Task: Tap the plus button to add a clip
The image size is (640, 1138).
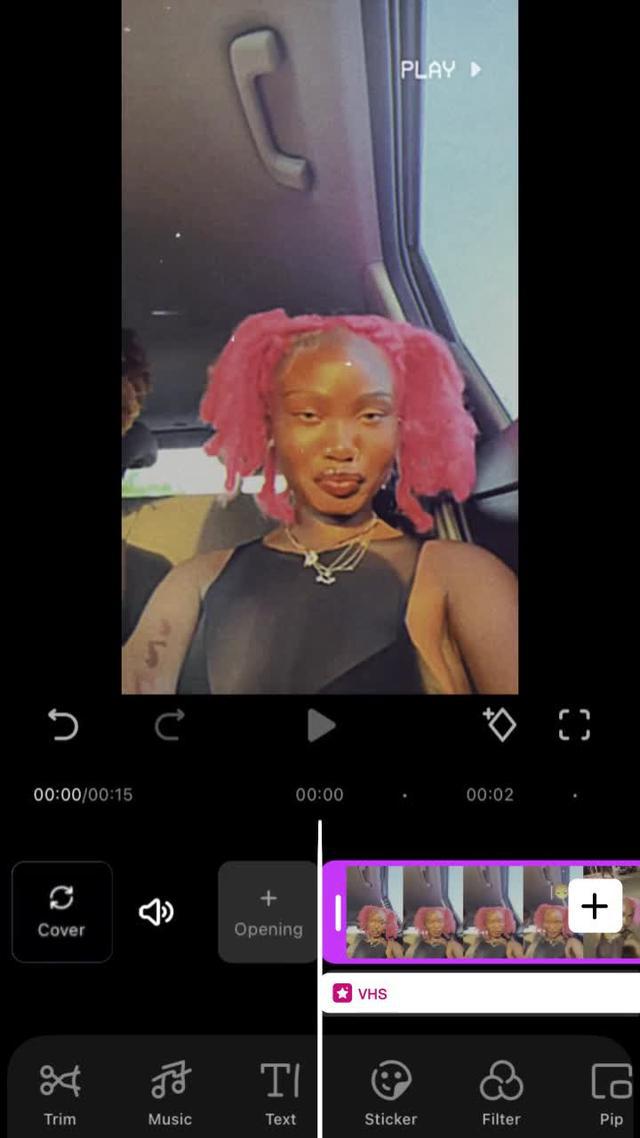Action: pyautogui.click(x=594, y=906)
